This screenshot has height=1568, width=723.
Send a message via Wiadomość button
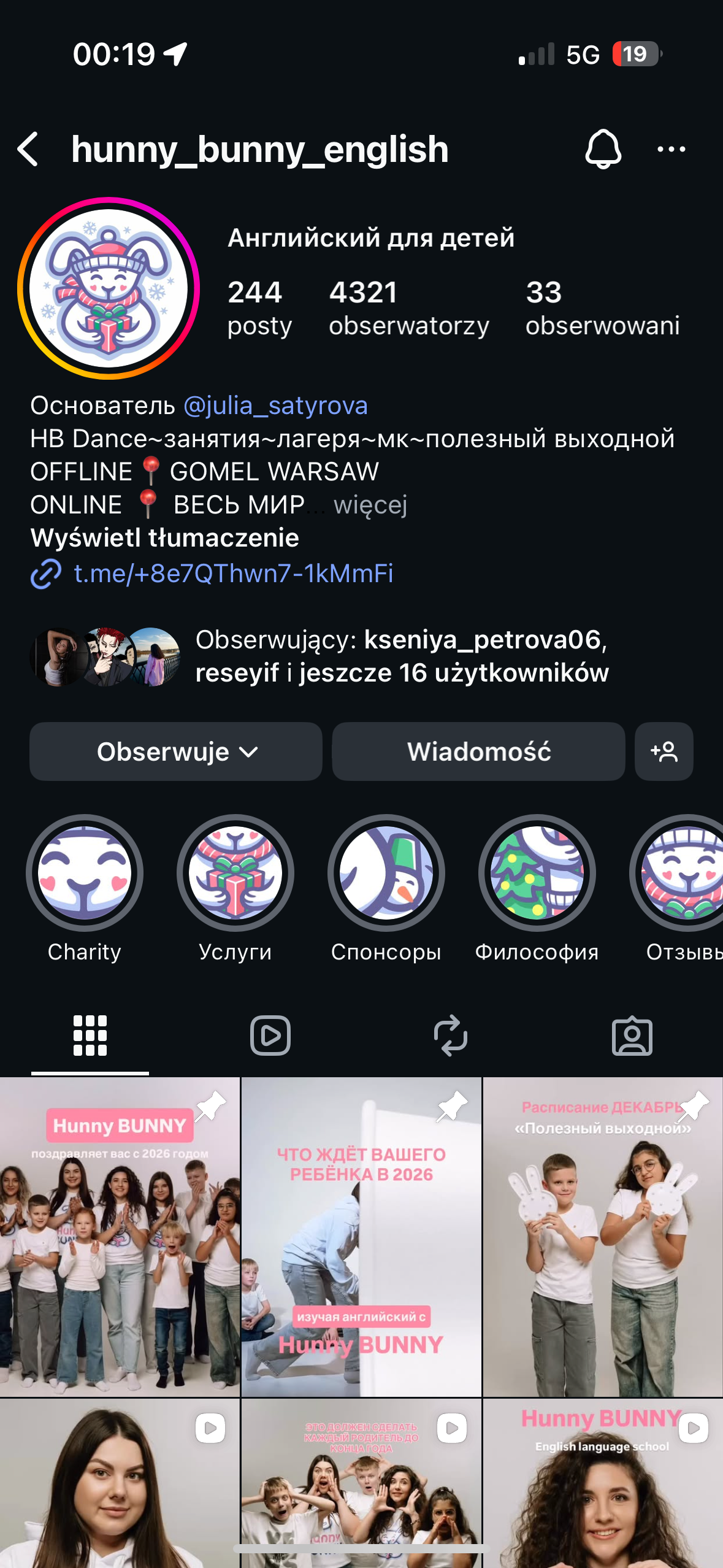[x=478, y=751]
